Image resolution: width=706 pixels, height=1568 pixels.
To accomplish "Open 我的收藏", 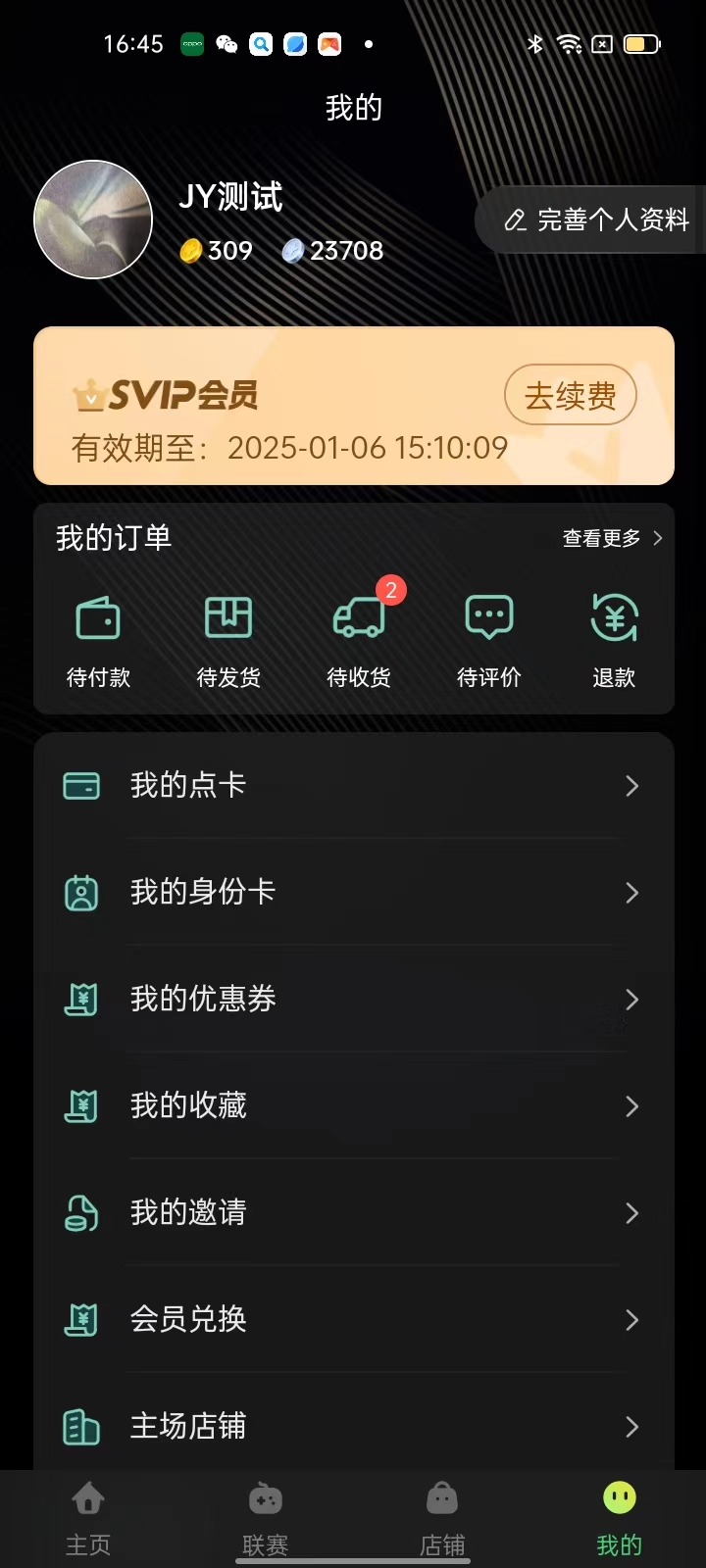I will coord(353,1106).
